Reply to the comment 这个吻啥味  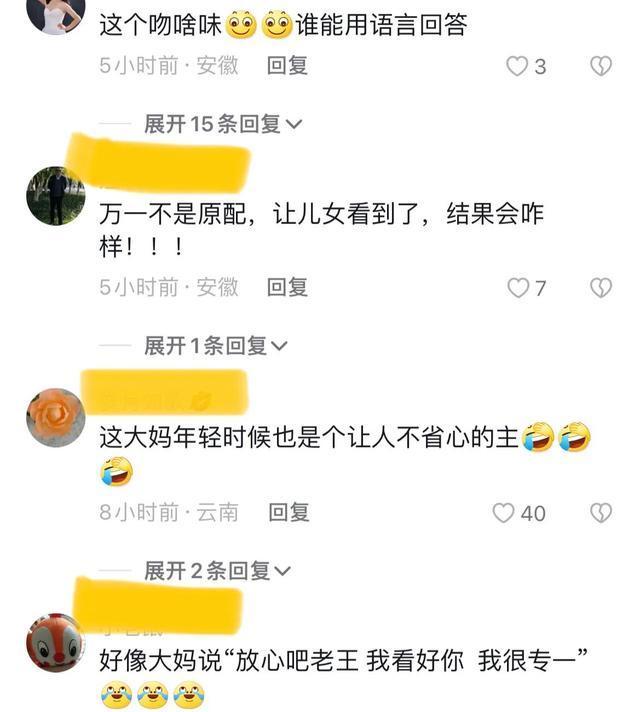(x=287, y=66)
